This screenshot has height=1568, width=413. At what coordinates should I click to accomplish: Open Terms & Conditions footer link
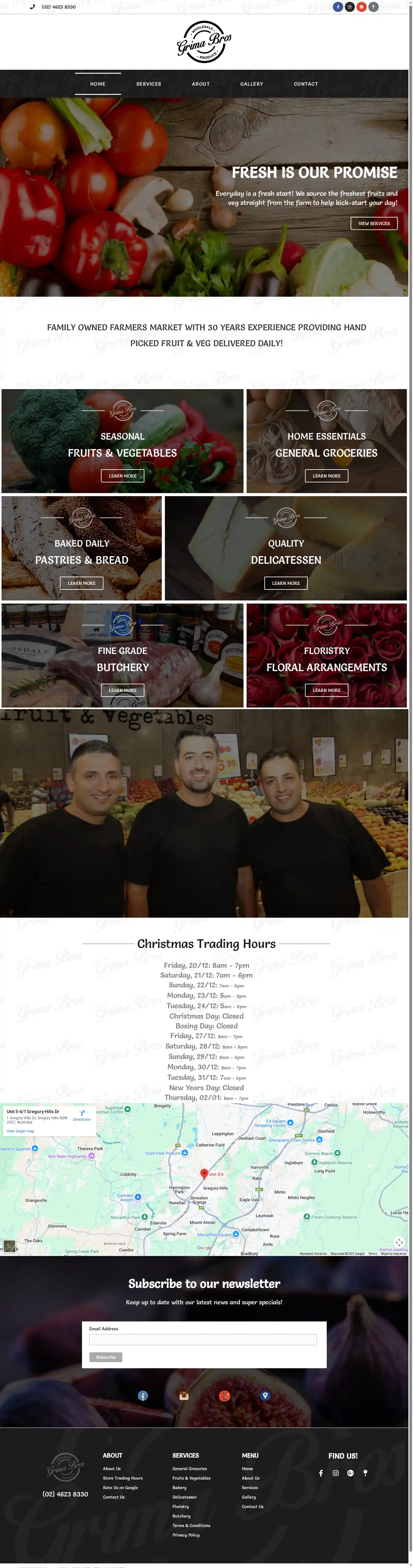191,1525
